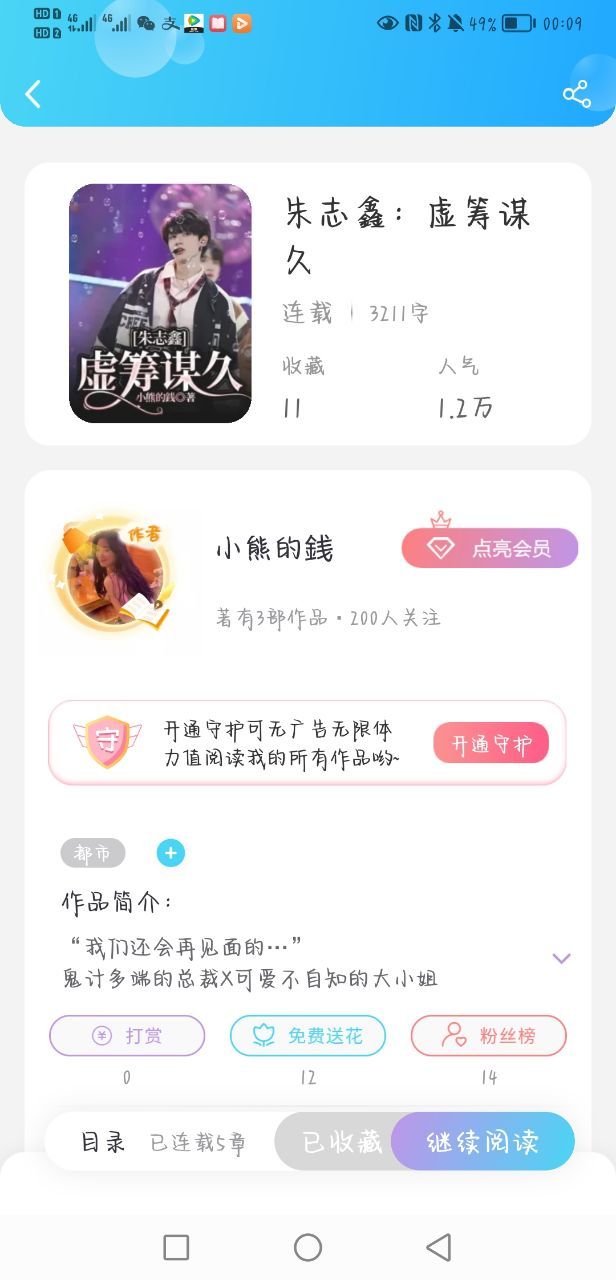616x1280 pixels.
Task: Tap the 打赏 reward button
Action: (x=127, y=1036)
